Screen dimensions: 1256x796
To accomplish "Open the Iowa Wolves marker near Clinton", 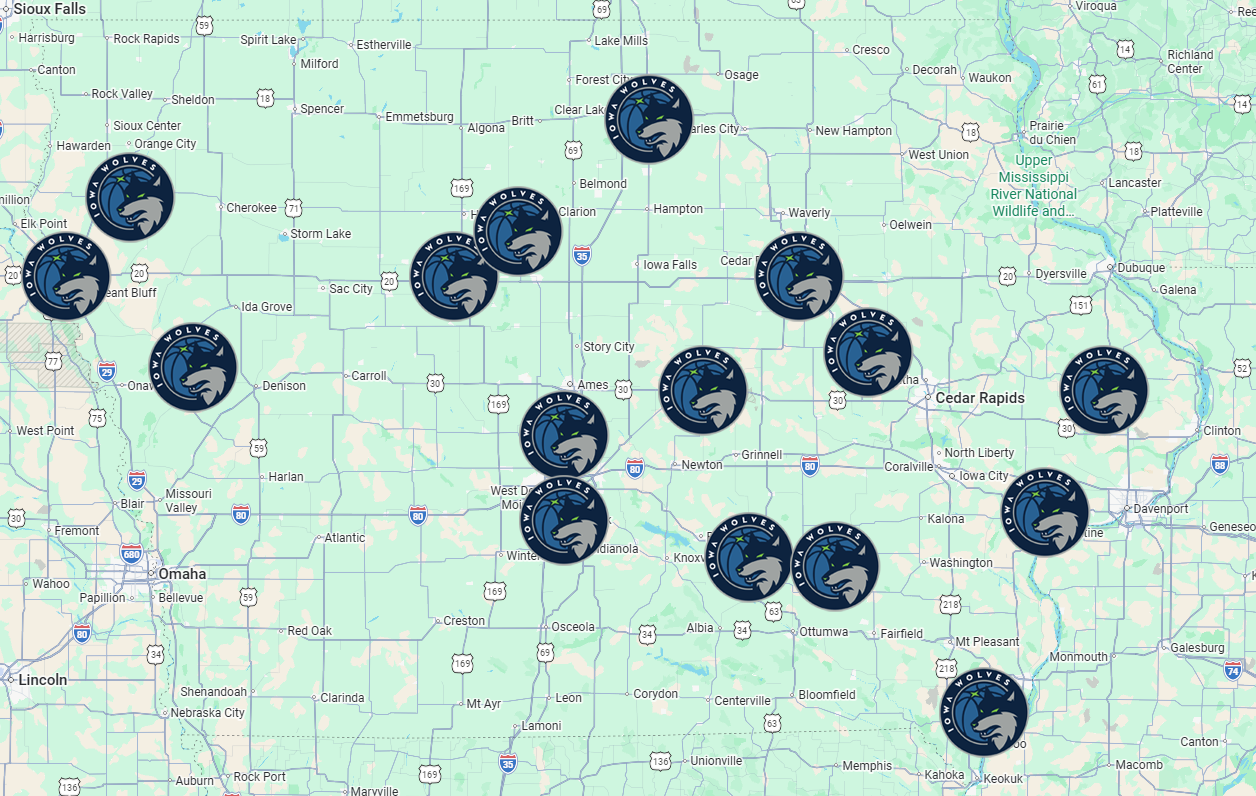I will pos(1103,390).
